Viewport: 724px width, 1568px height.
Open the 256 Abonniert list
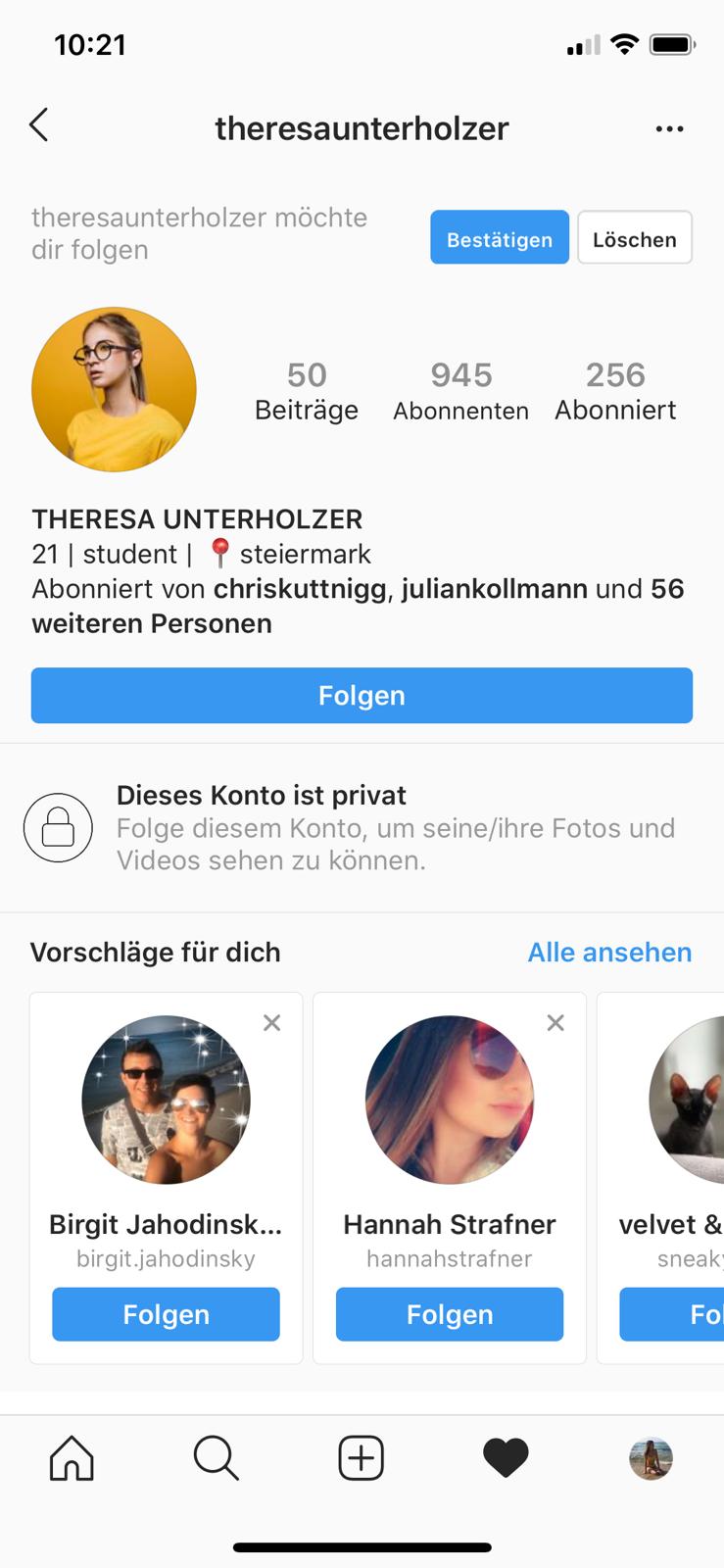(x=615, y=391)
